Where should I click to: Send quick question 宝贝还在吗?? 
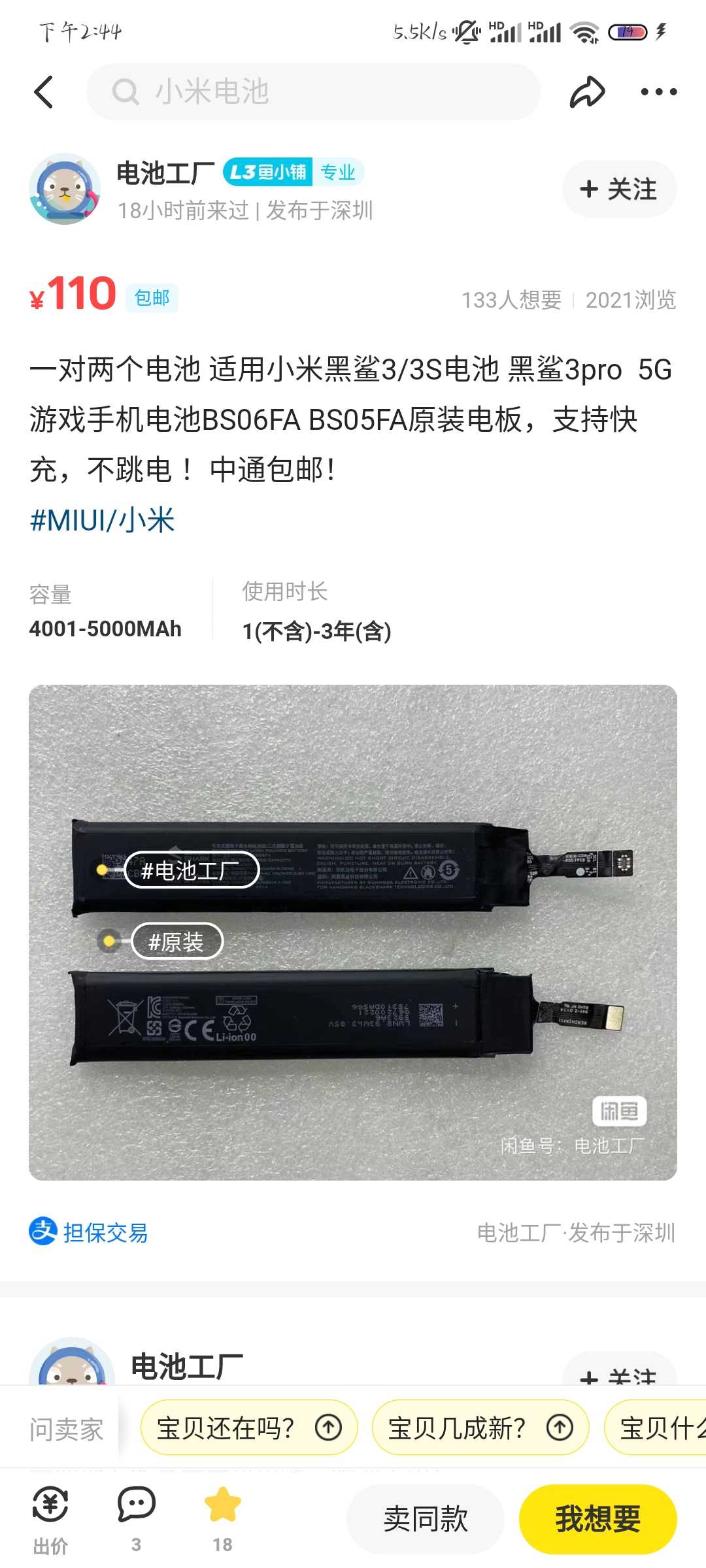[x=248, y=1428]
